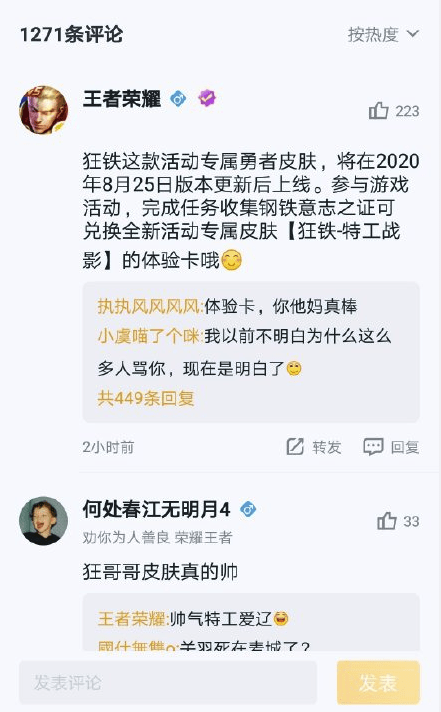Focus the 发表评论 input field
Screen dimensions: 441x712
168,682
